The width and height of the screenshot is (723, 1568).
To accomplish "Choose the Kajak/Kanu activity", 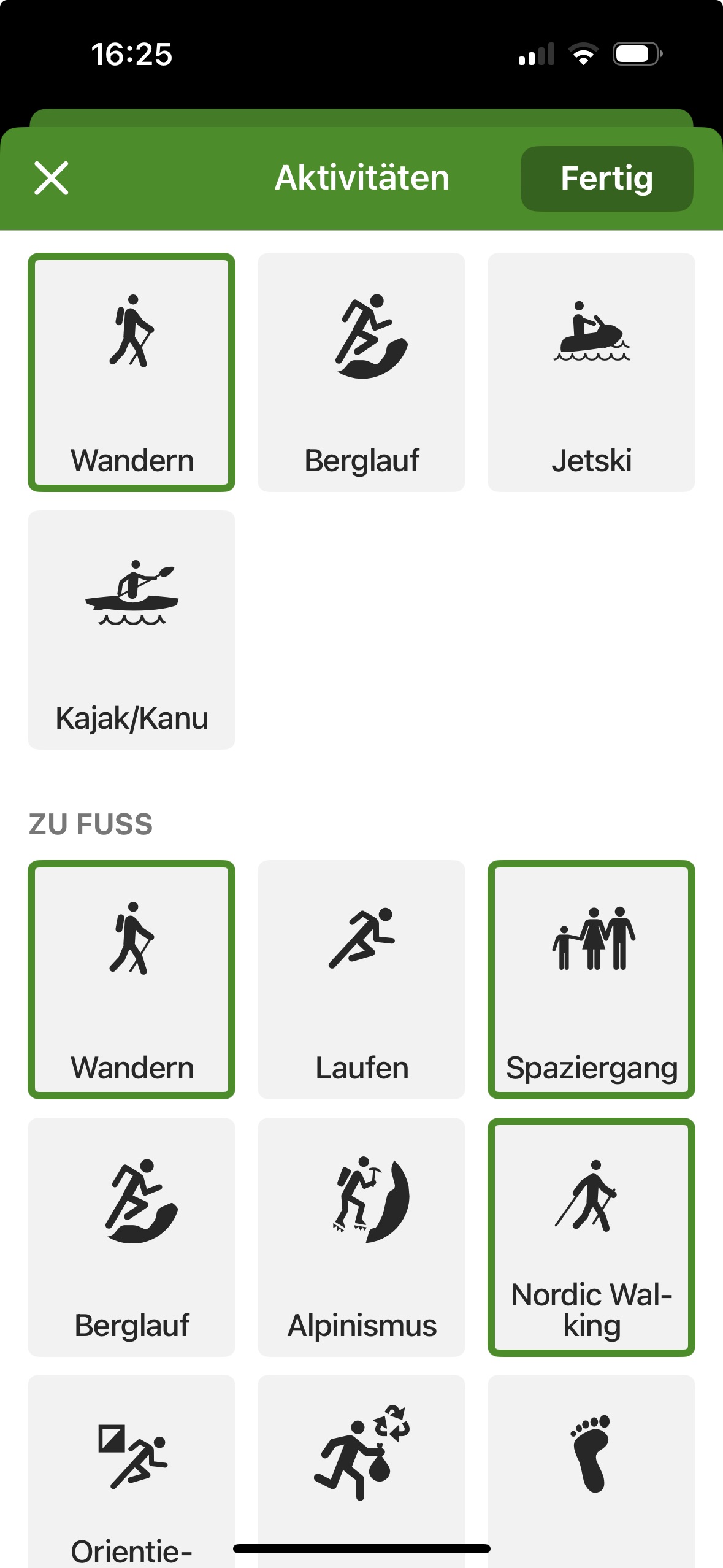I will click(x=131, y=629).
